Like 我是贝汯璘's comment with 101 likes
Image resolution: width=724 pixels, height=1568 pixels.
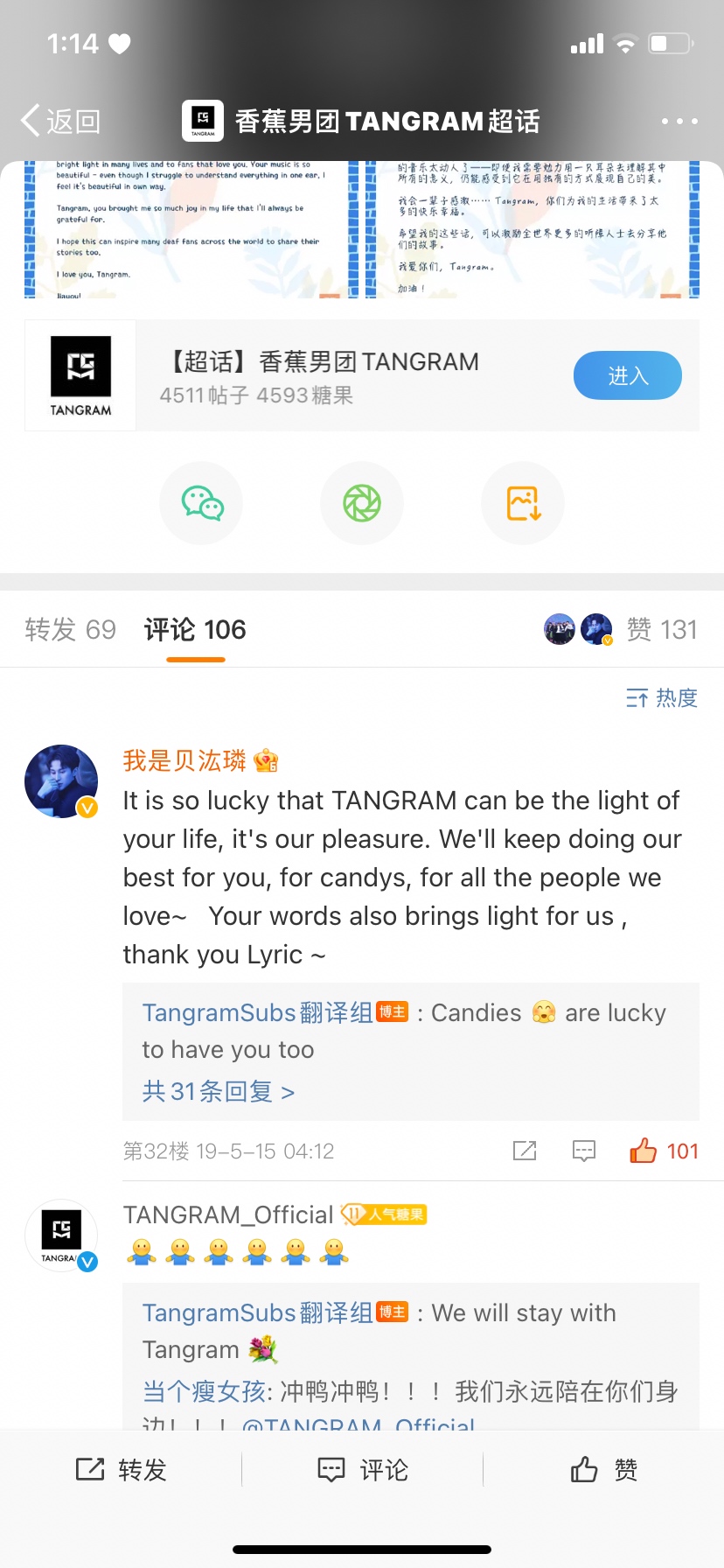pyautogui.click(x=664, y=1151)
